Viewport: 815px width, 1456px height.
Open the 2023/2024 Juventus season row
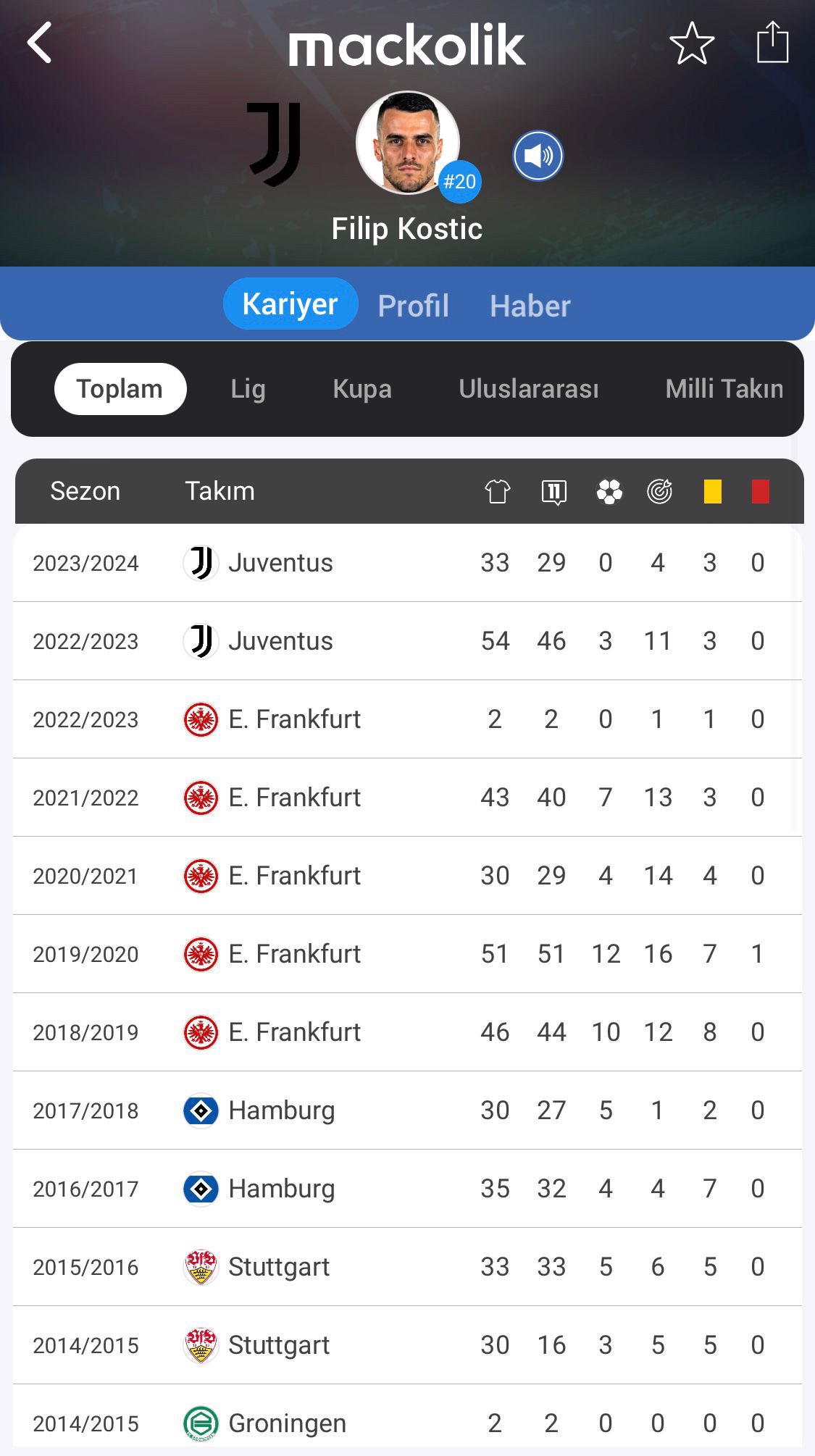(407, 563)
